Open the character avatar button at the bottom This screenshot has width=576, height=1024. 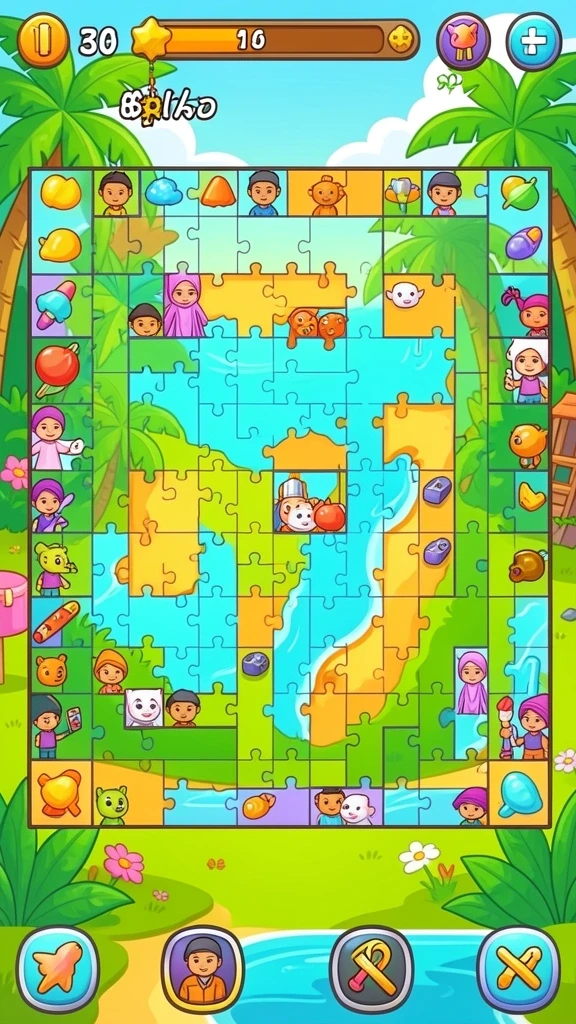202,968
